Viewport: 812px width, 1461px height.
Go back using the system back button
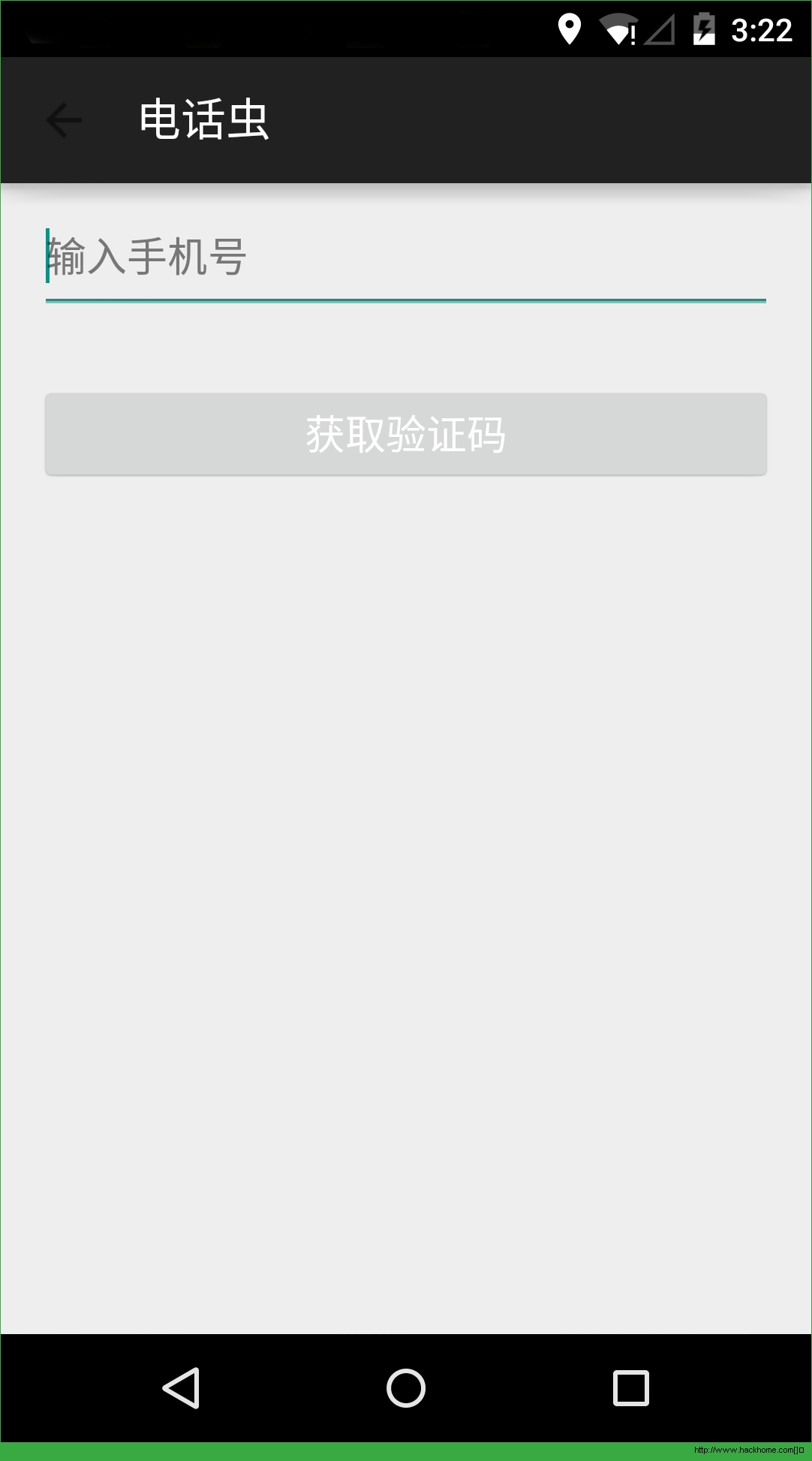coord(181,1387)
